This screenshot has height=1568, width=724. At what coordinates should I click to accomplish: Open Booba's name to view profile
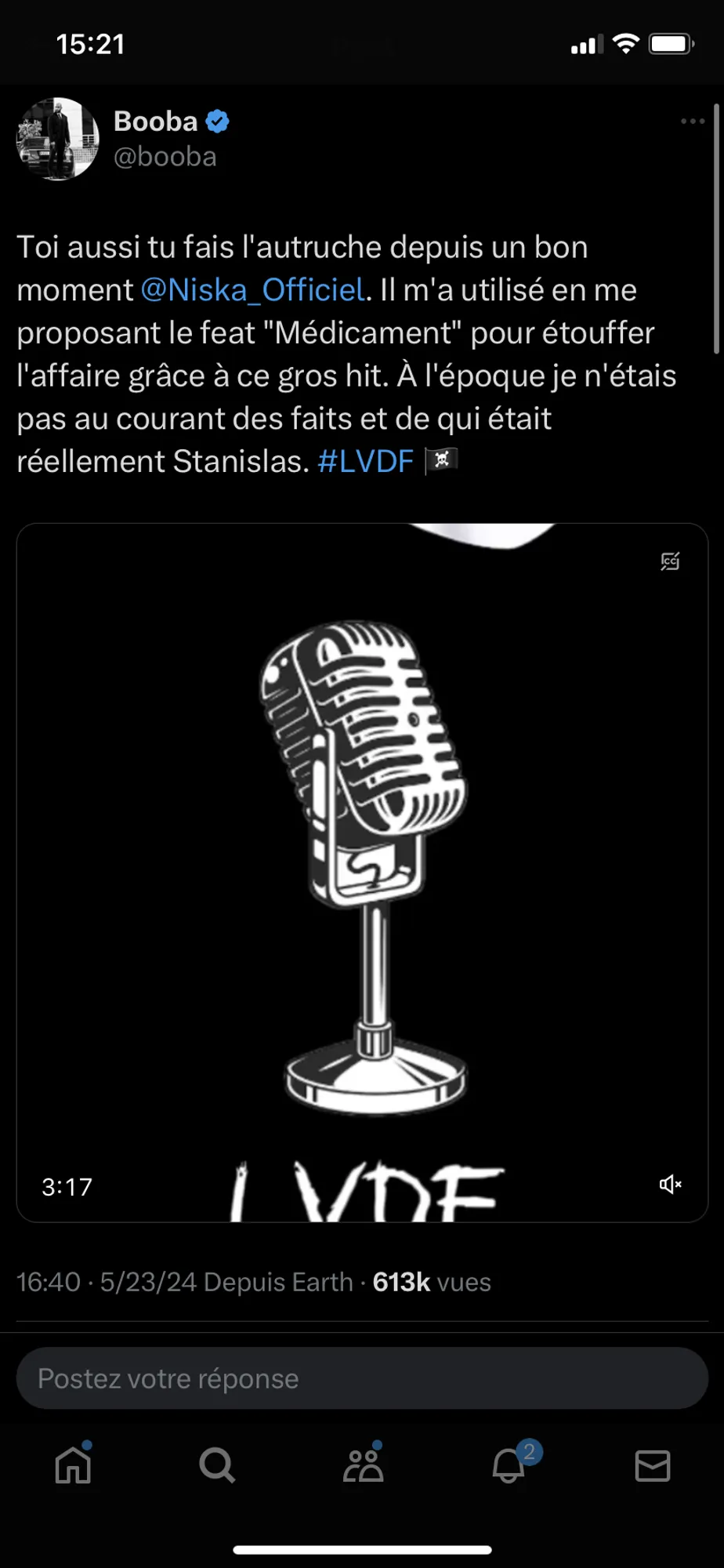[155, 122]
